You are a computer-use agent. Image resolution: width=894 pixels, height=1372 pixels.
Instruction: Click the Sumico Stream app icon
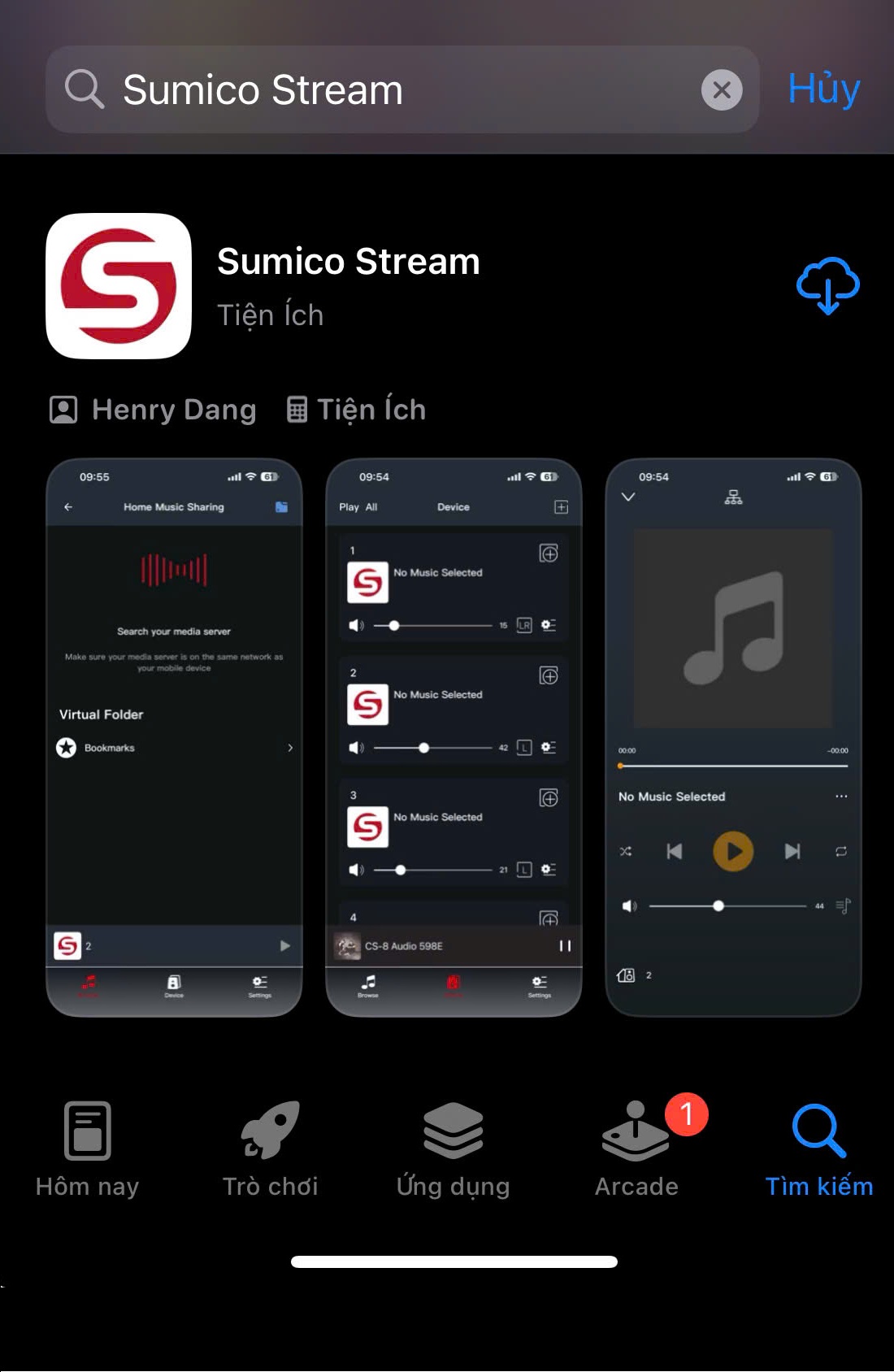[x=119, y=286]
